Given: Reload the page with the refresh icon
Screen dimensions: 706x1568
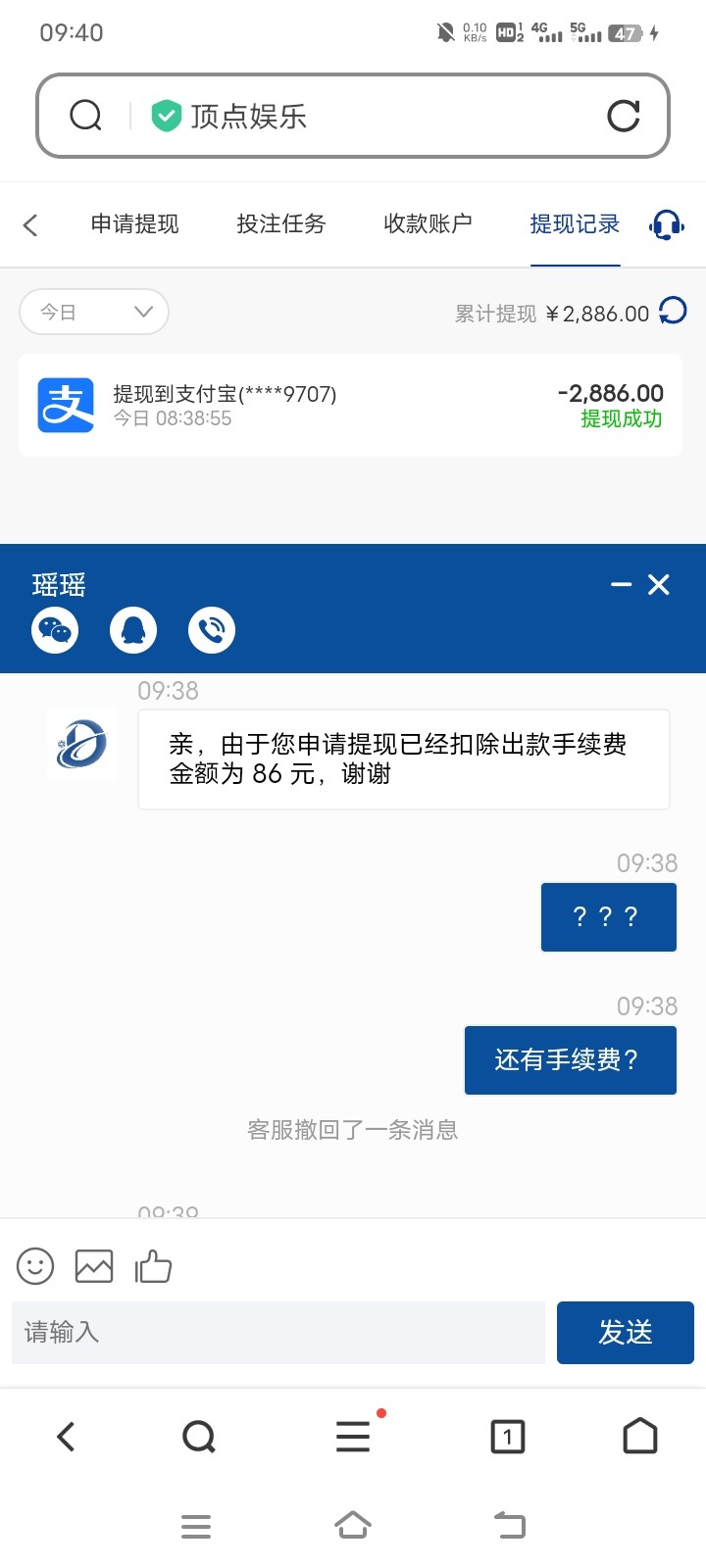Looking at the screenshot, I should coord(624,116).
